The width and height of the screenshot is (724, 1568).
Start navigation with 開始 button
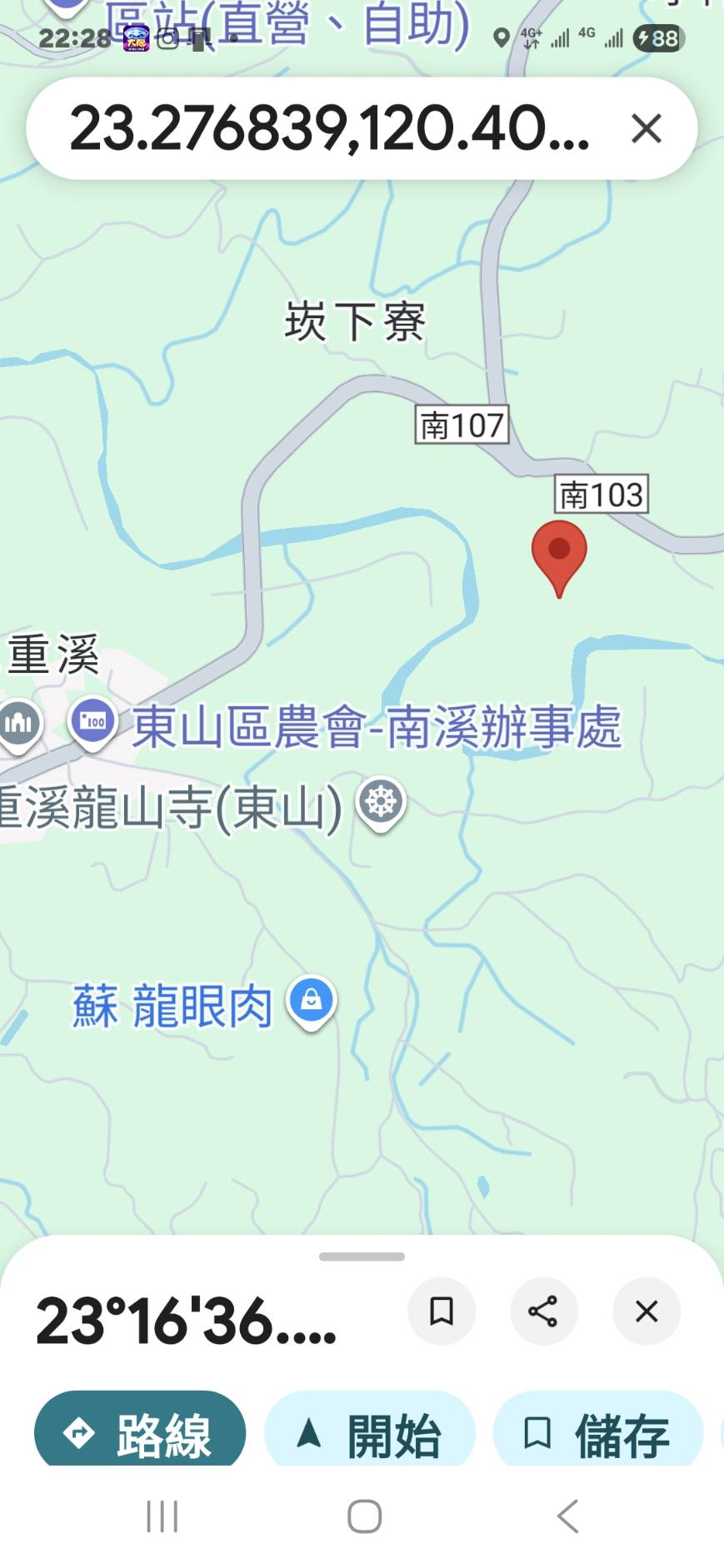369,1434
